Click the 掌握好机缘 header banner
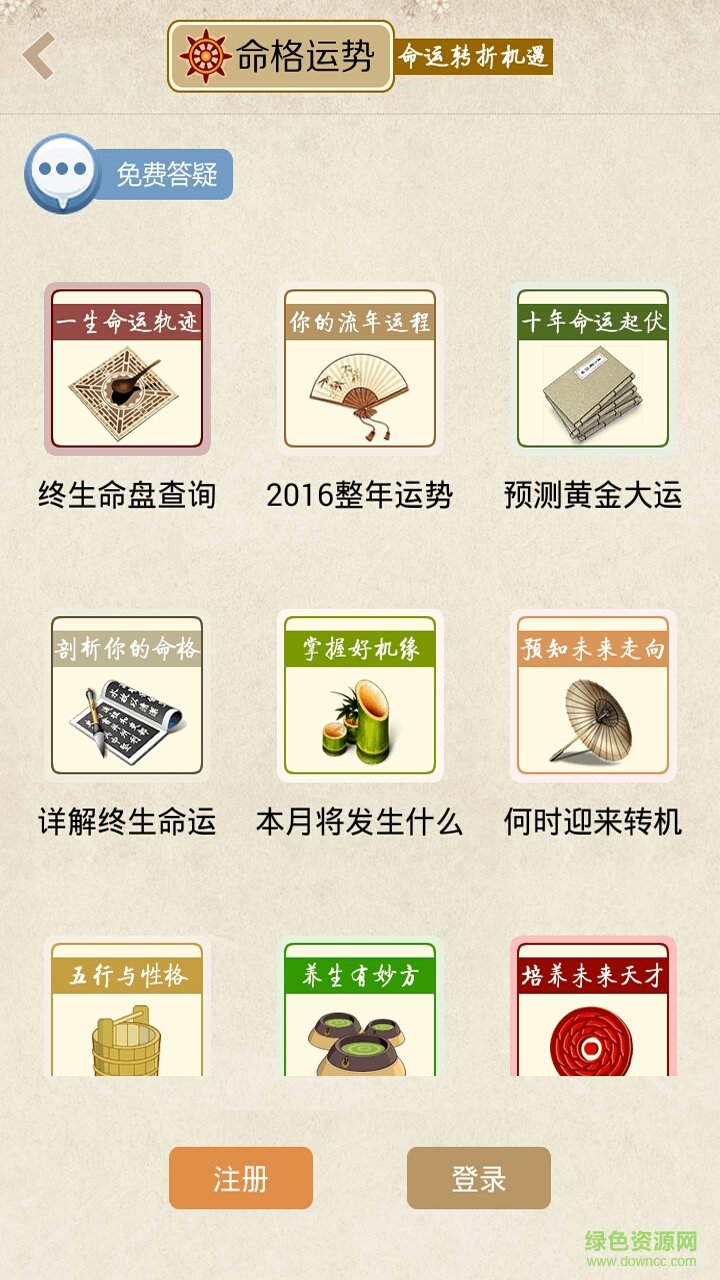Image resolution: width=720 pixels, height=1280 pixels. click(360, 645)
